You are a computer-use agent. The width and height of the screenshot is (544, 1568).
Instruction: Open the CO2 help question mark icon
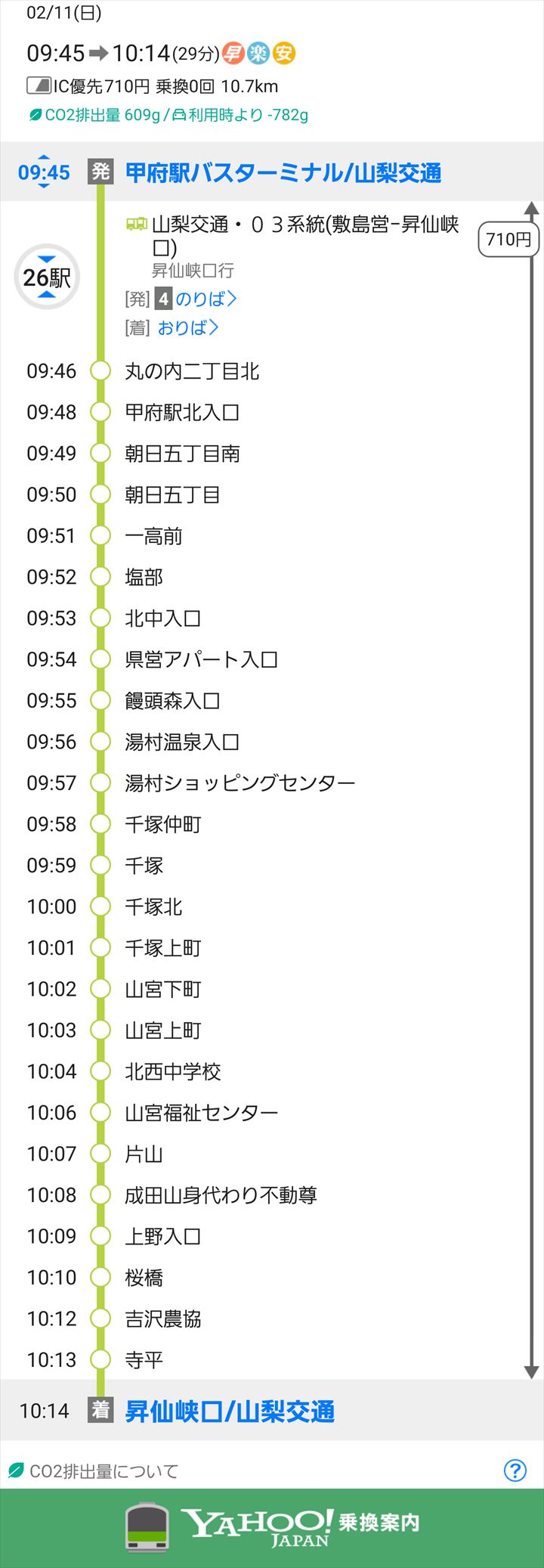[515, 1470]
